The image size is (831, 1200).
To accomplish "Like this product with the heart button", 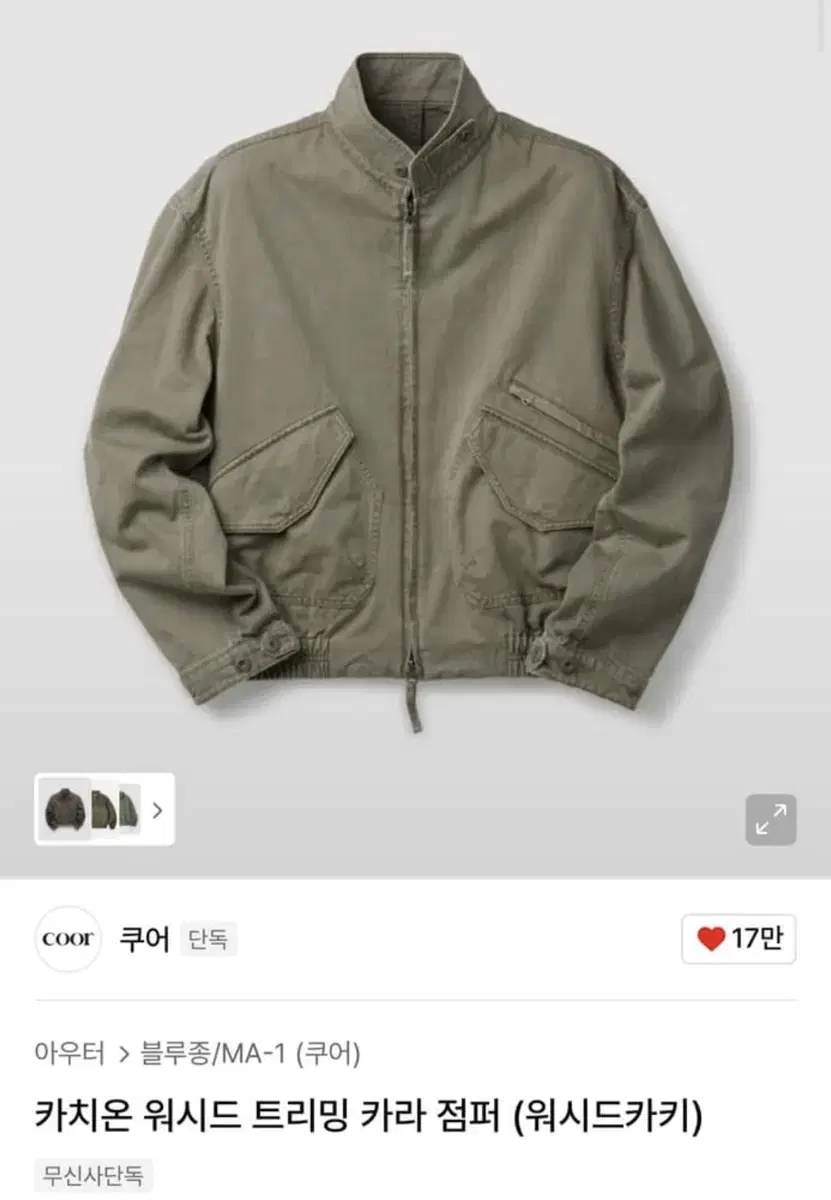I will coord(738,939).
